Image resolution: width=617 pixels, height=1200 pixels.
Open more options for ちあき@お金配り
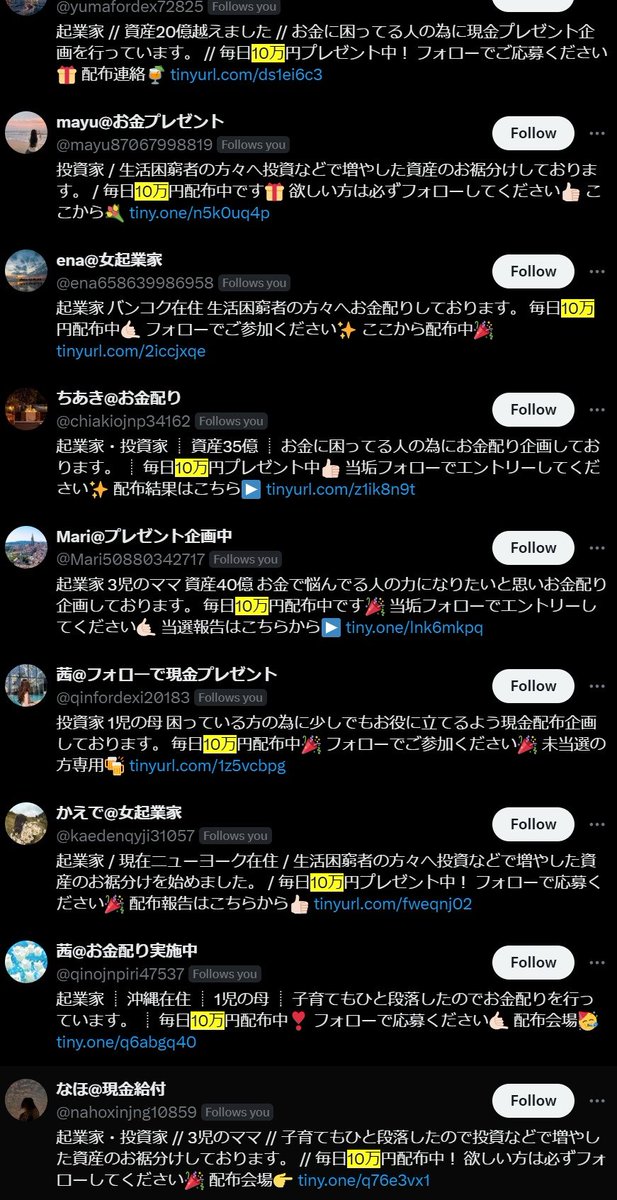597,409
